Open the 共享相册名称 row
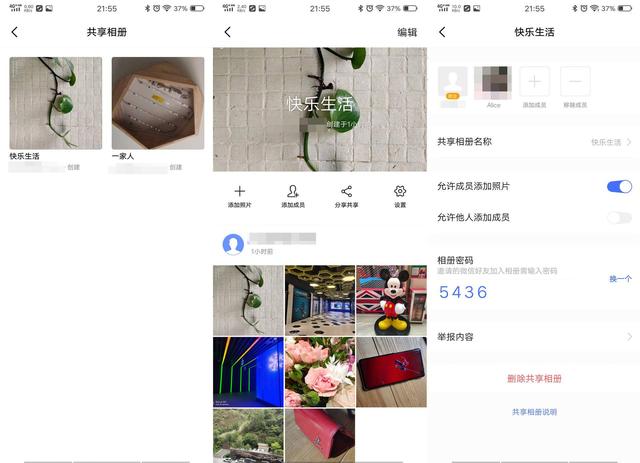This screenshot has width=640, height=463. click(x=534, y=142)
